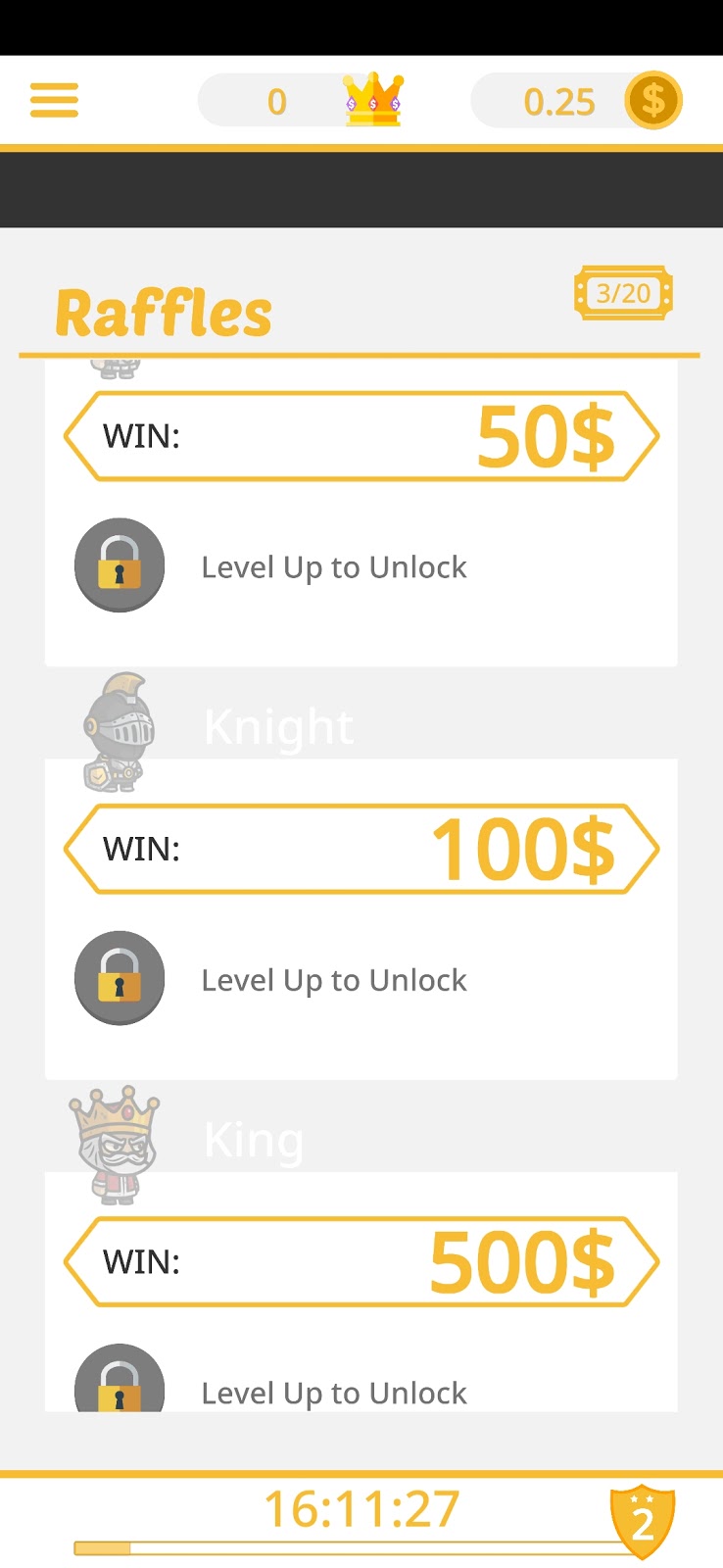Click the lock icon on the 500$ King raffle
Screen dimensions: 723x1568
(119, 1385)
